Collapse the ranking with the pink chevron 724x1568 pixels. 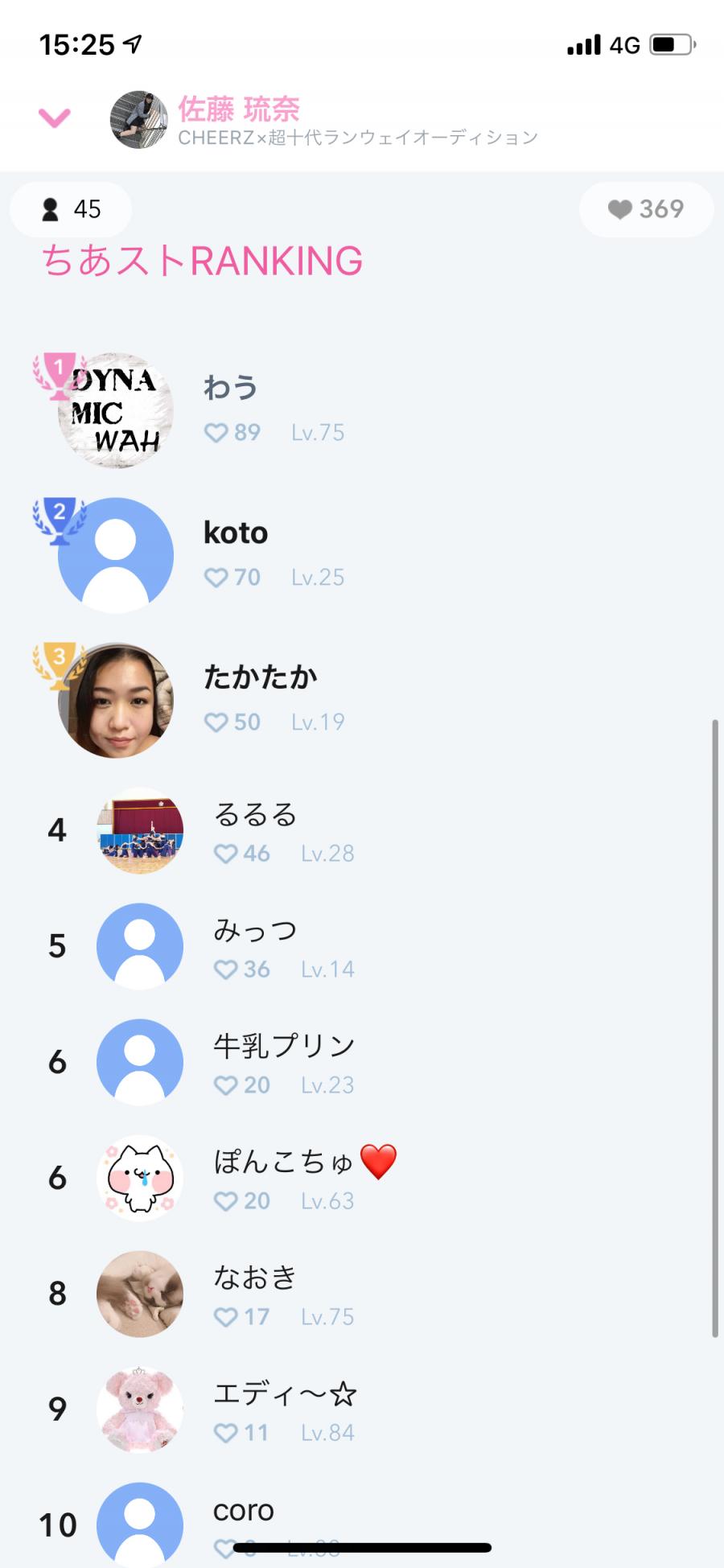[x=55, y=118]
